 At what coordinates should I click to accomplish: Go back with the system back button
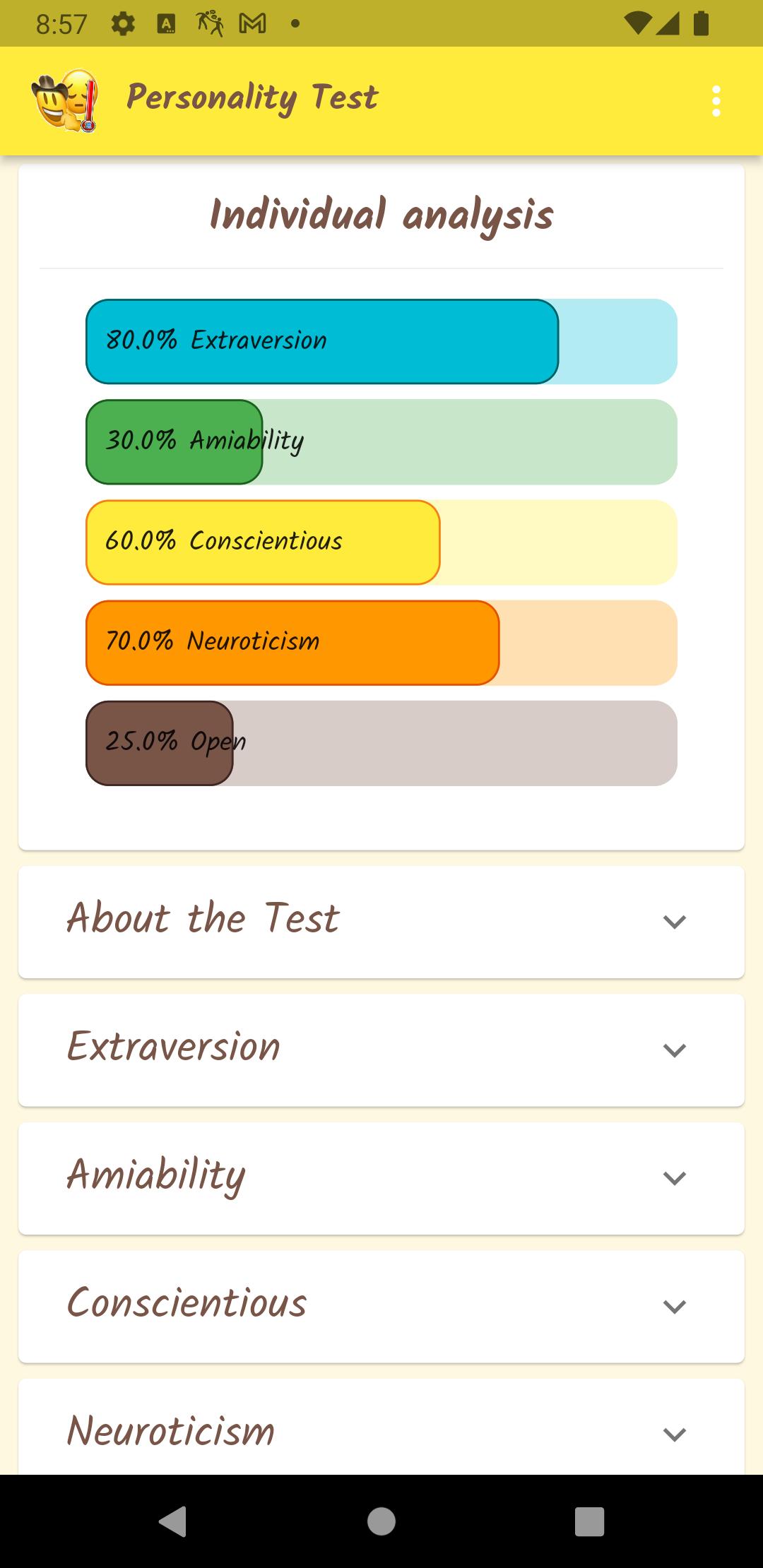pyautogui.click(x=172, y=1521)
